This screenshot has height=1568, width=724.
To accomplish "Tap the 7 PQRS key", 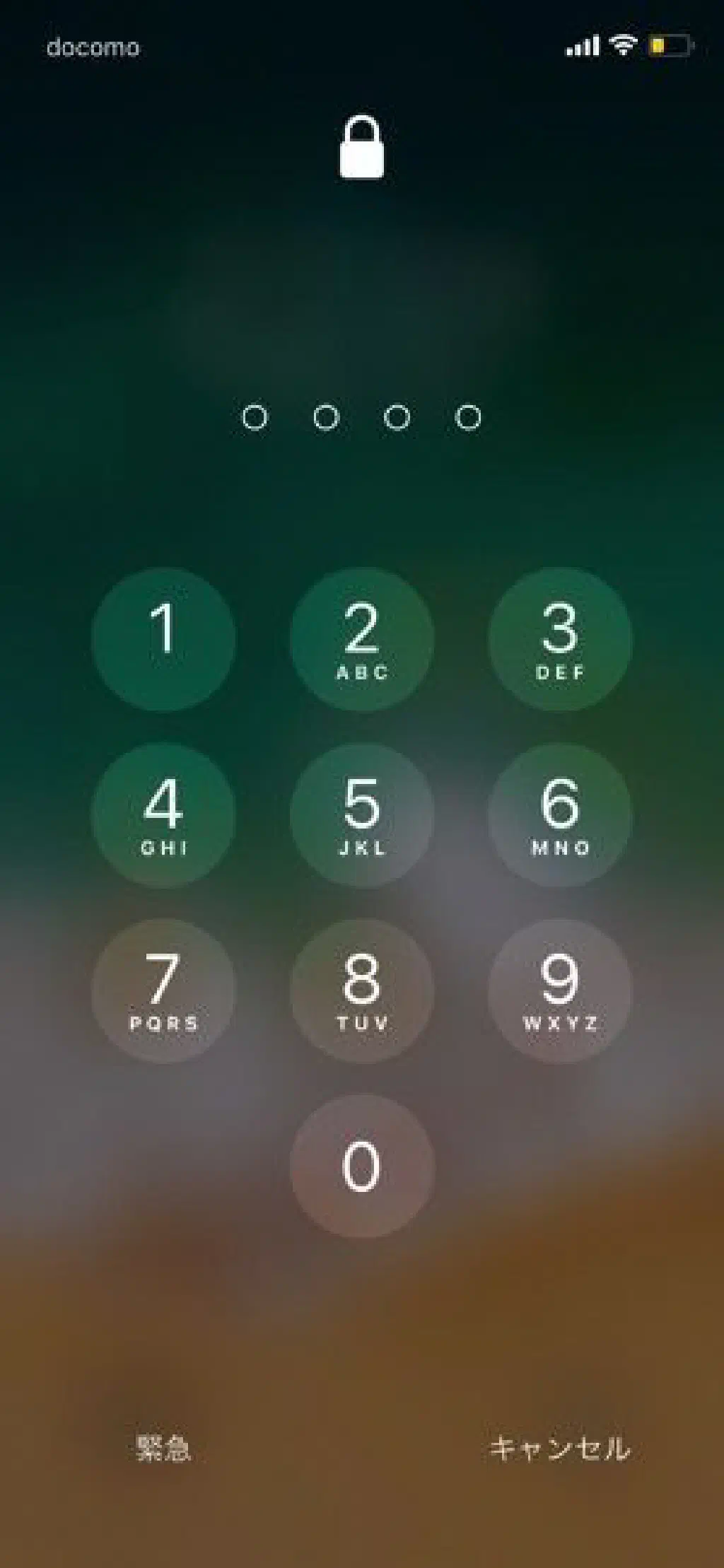I will point(163,990).
